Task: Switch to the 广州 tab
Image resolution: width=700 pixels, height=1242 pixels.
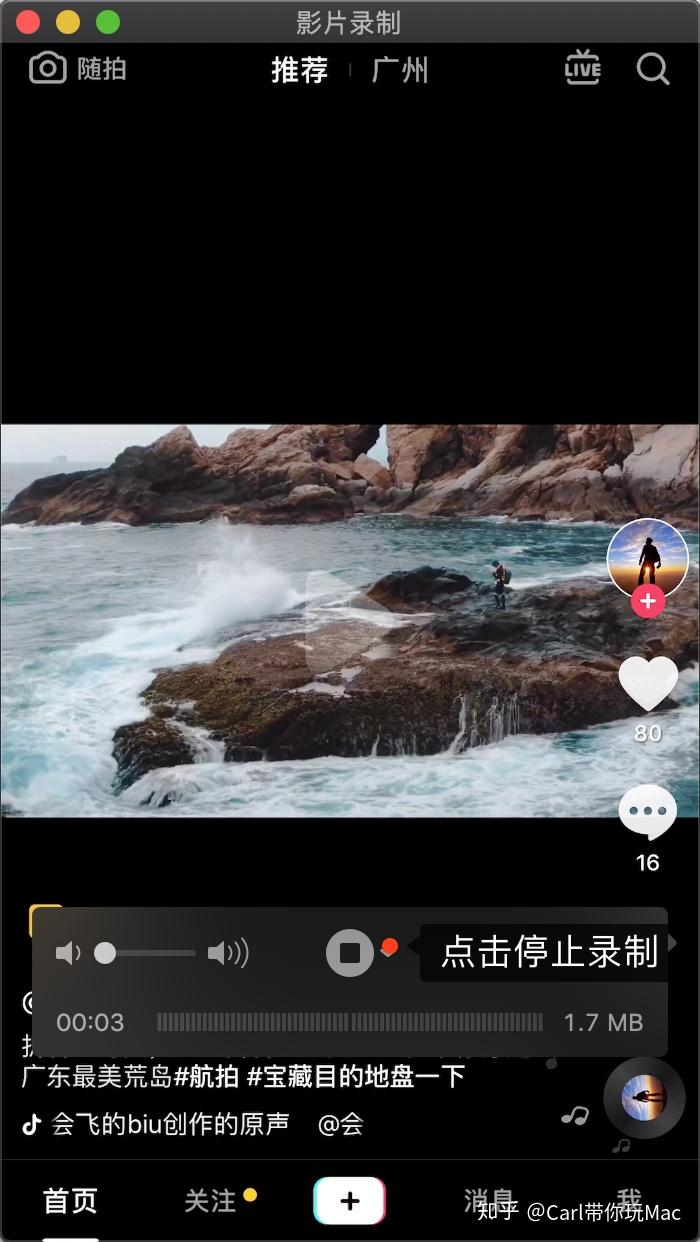Action: [x=400, y=70]
